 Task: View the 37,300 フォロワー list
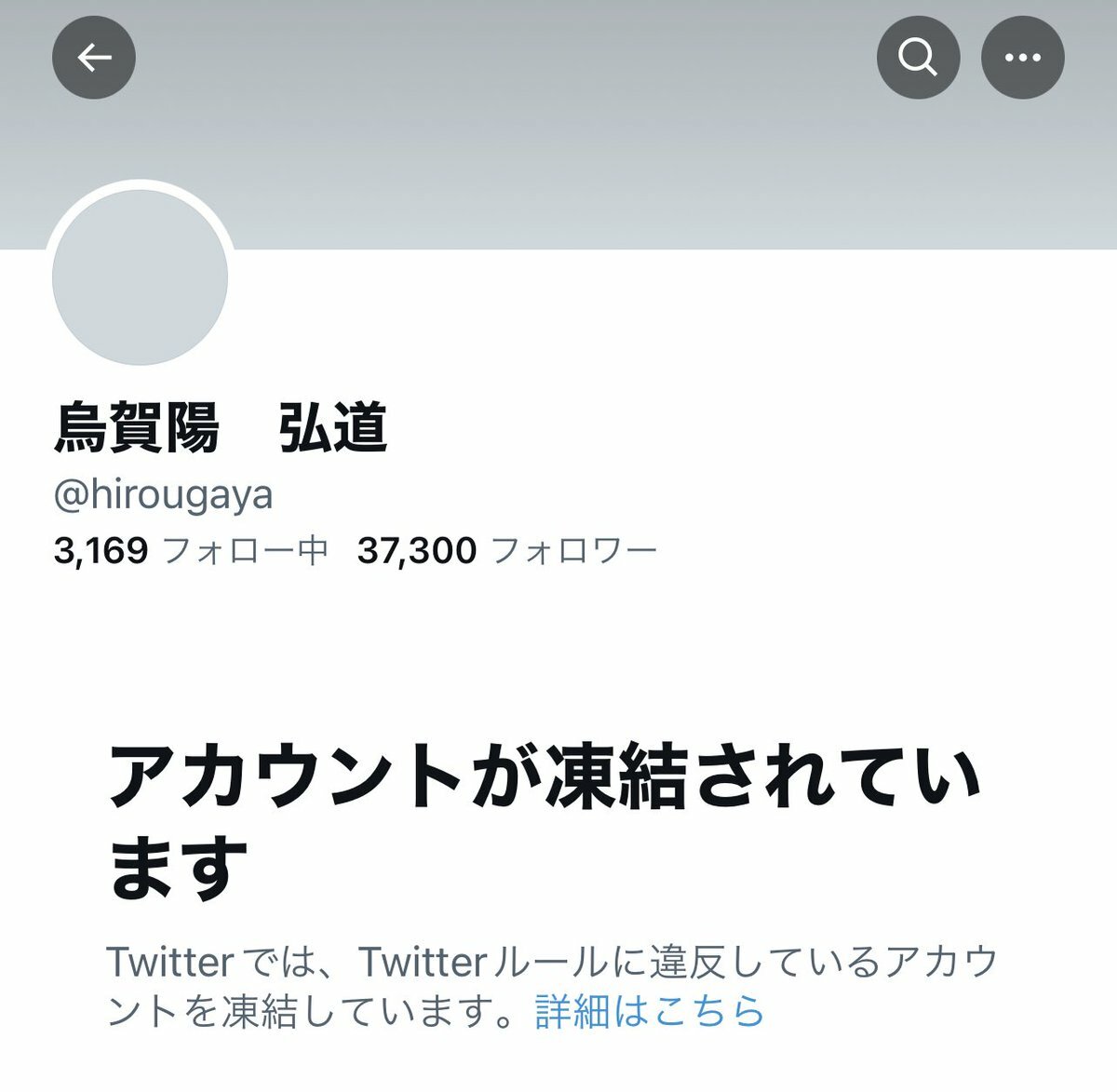pos(507,551)
